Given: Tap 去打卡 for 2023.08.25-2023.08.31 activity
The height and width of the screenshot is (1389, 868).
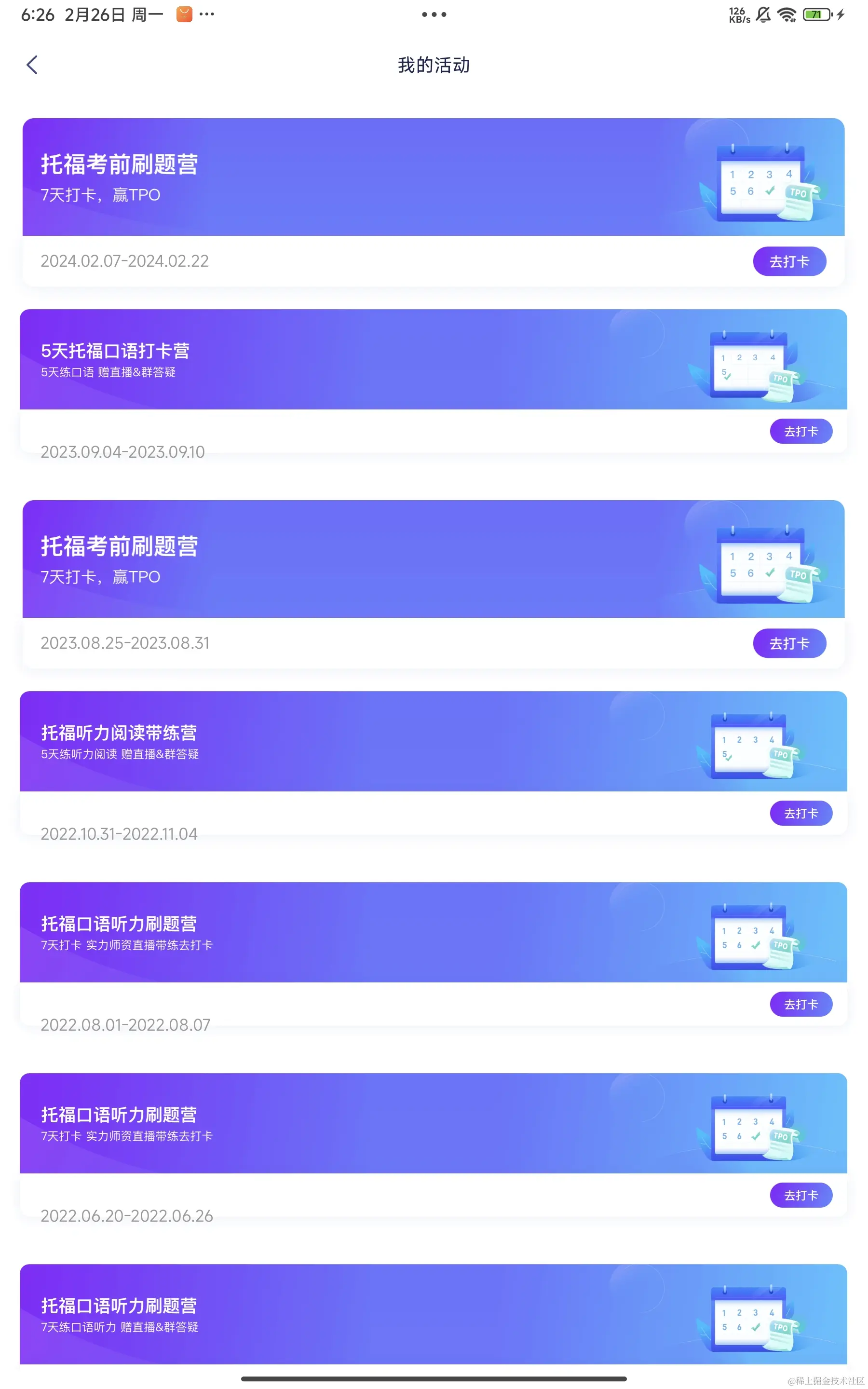Looking at the screenshot, I should click(x=789, y=643).
